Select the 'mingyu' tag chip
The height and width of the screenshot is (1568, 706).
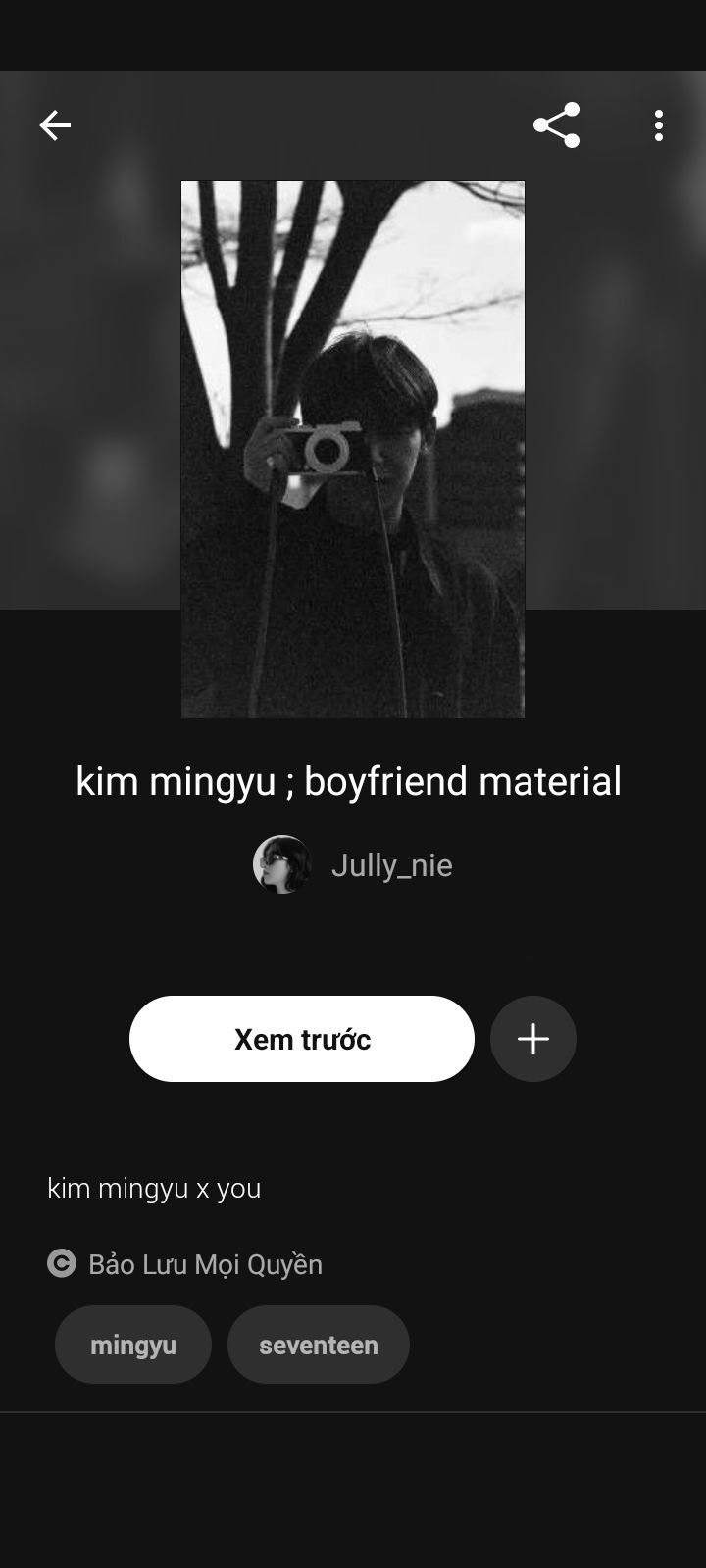[x=133, y=1345]
